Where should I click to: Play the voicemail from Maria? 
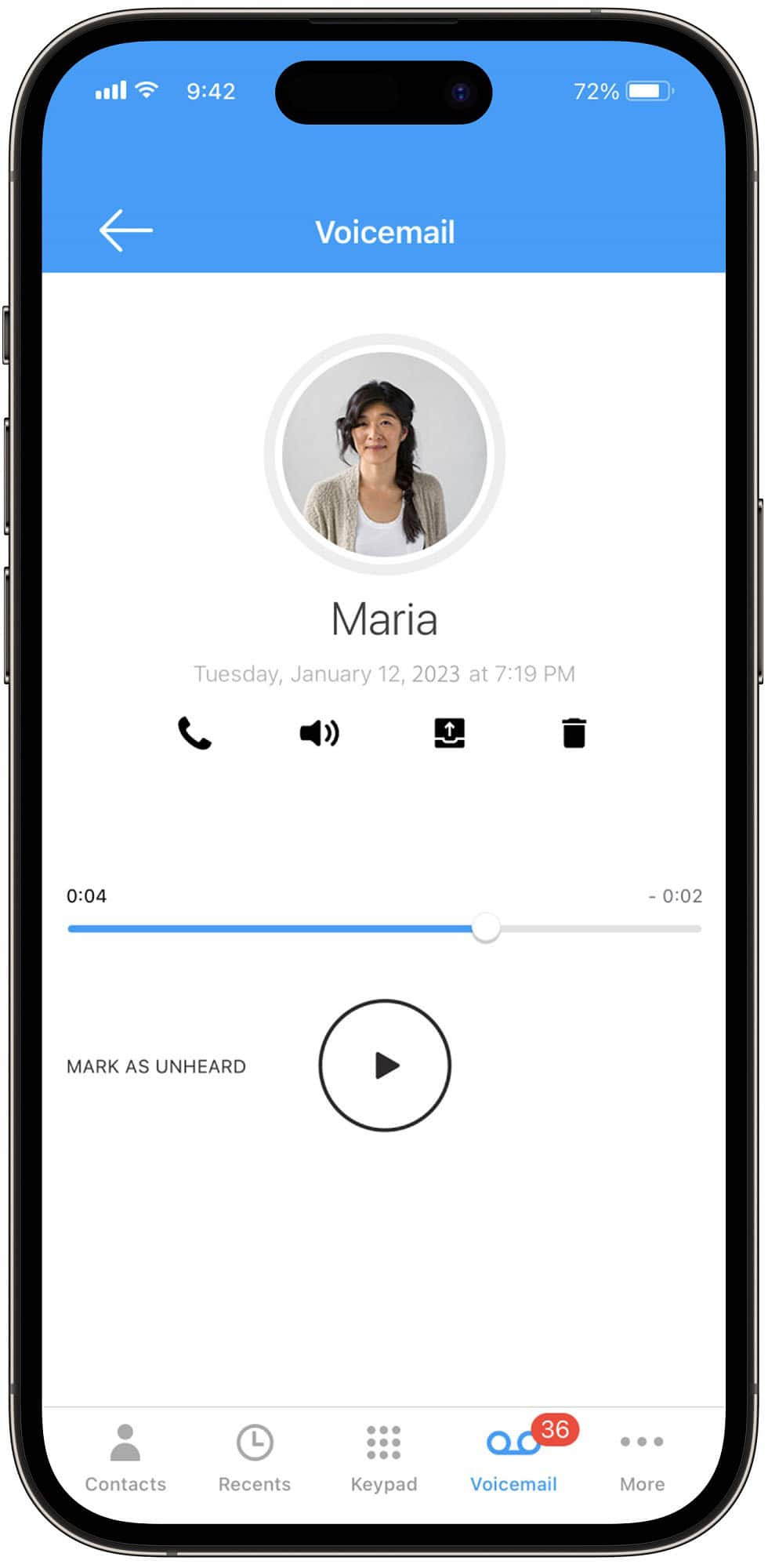[x=385, y=1065]
